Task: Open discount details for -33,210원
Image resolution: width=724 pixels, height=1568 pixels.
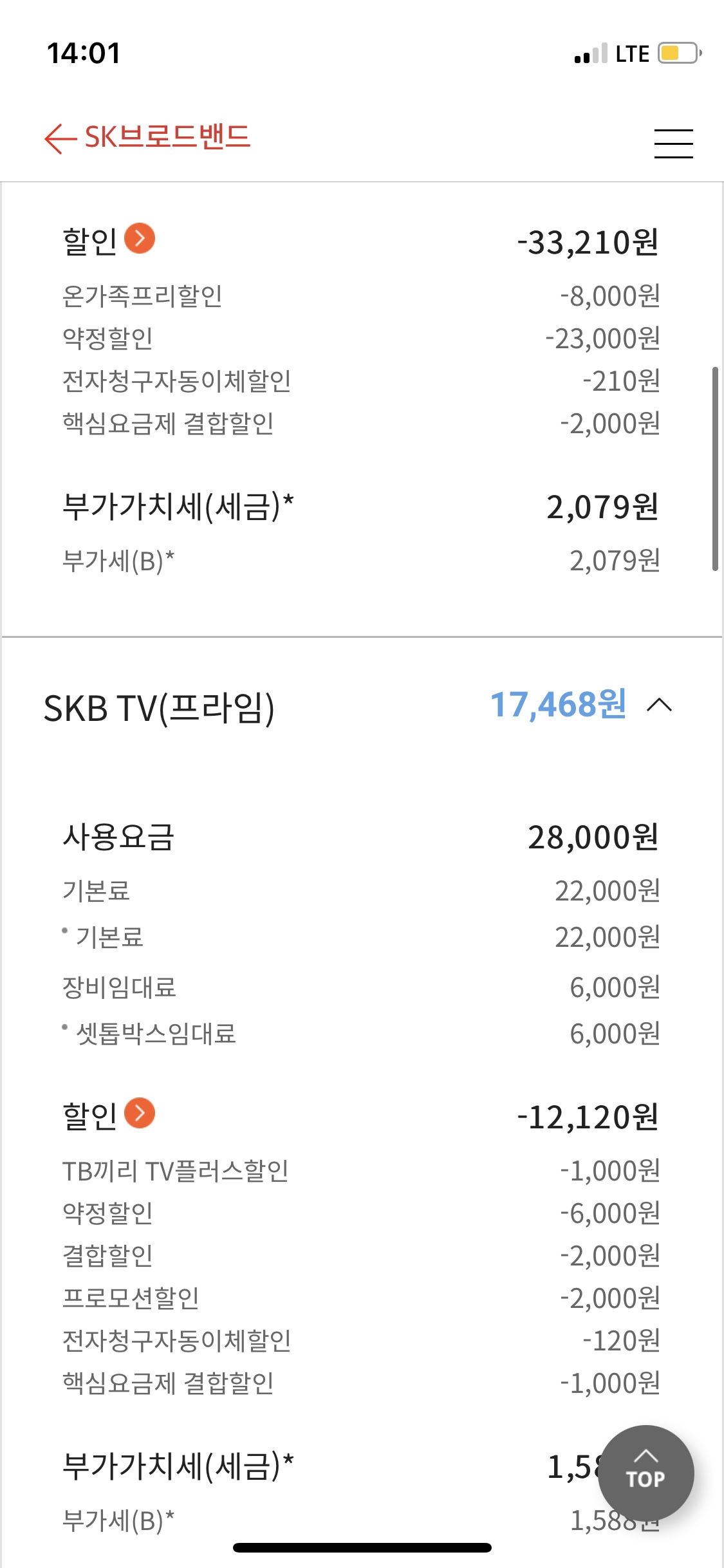Action: click(x=140, y=239)
